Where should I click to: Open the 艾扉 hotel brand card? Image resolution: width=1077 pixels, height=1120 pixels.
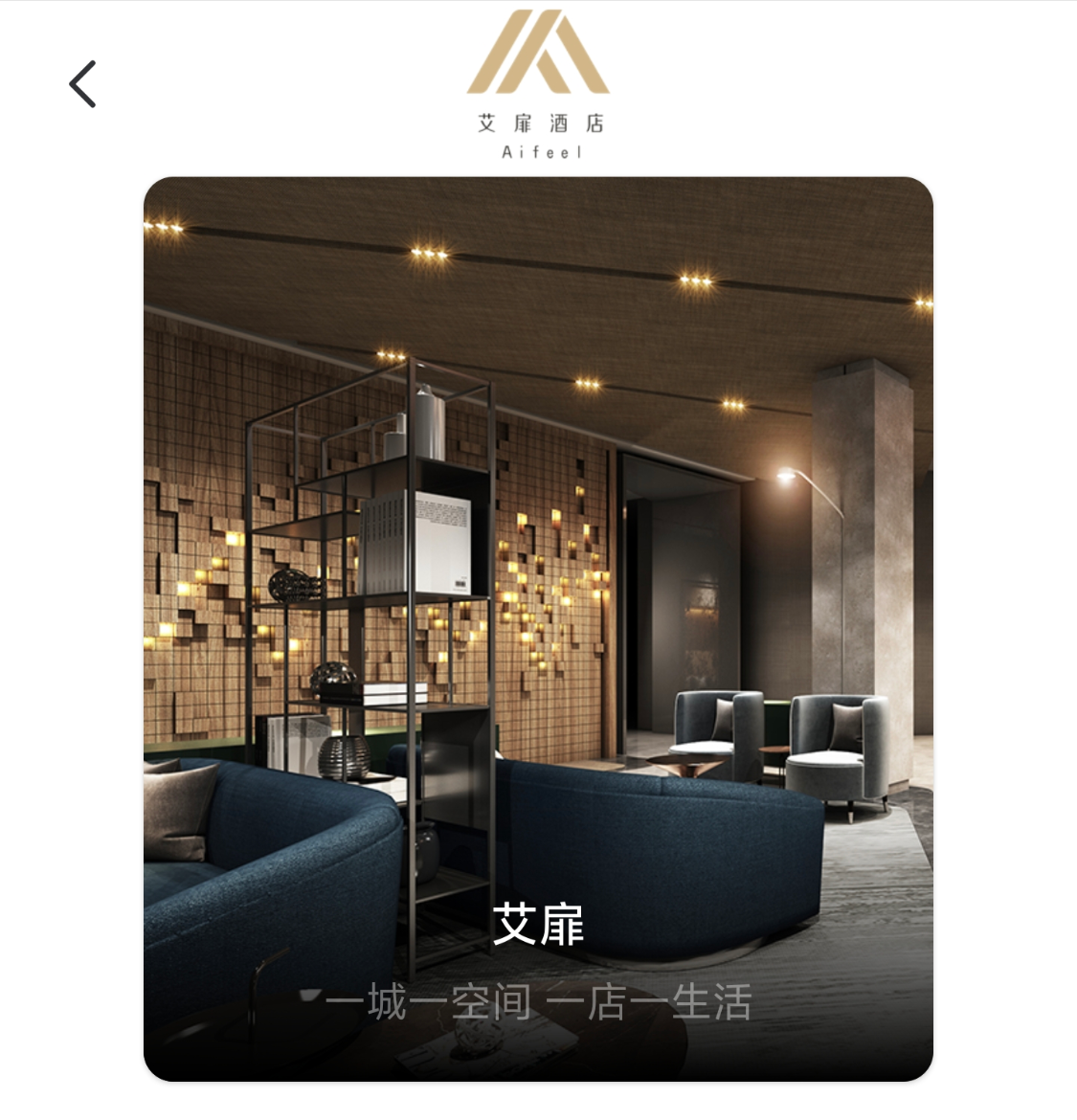[538, 629]
